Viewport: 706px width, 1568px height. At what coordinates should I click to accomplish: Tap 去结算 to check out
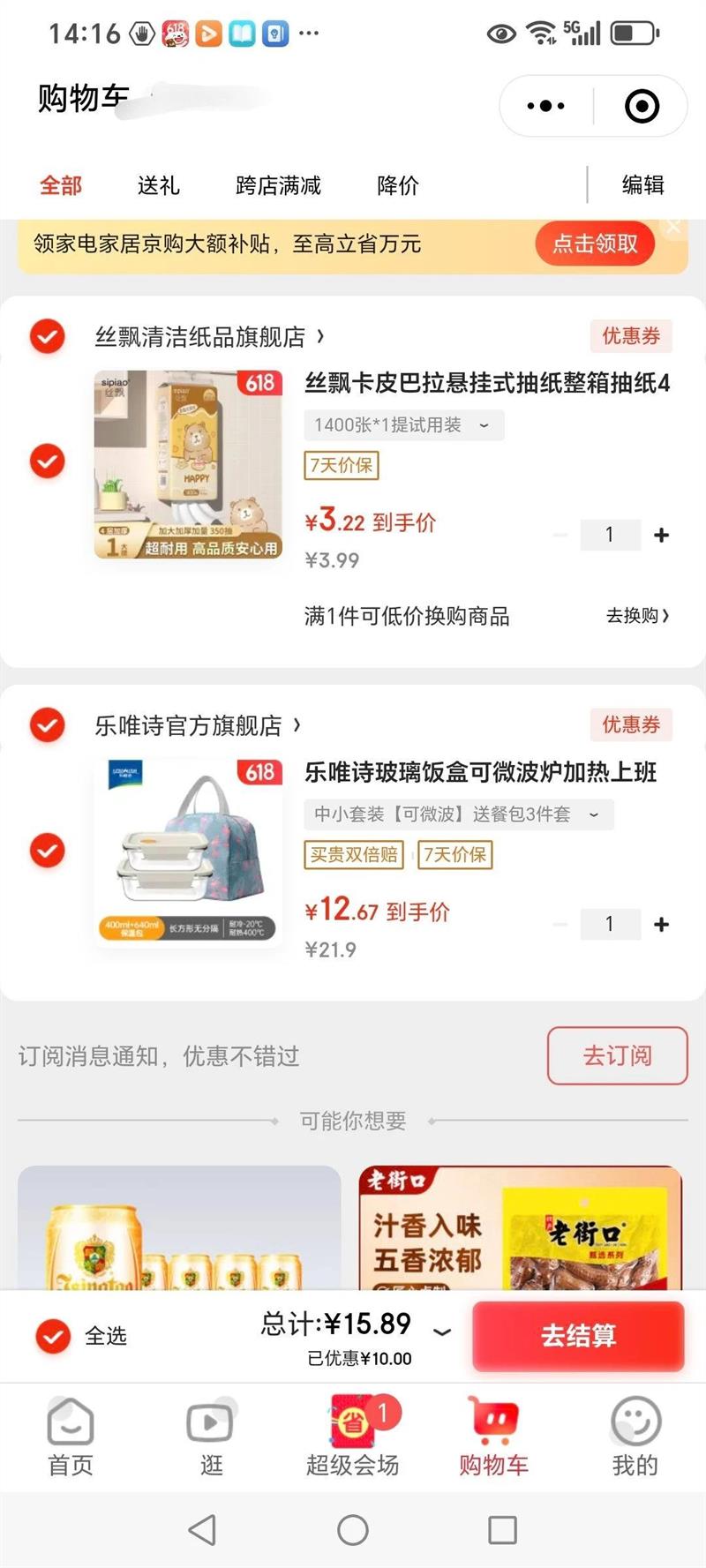[x=578, y=1336]
